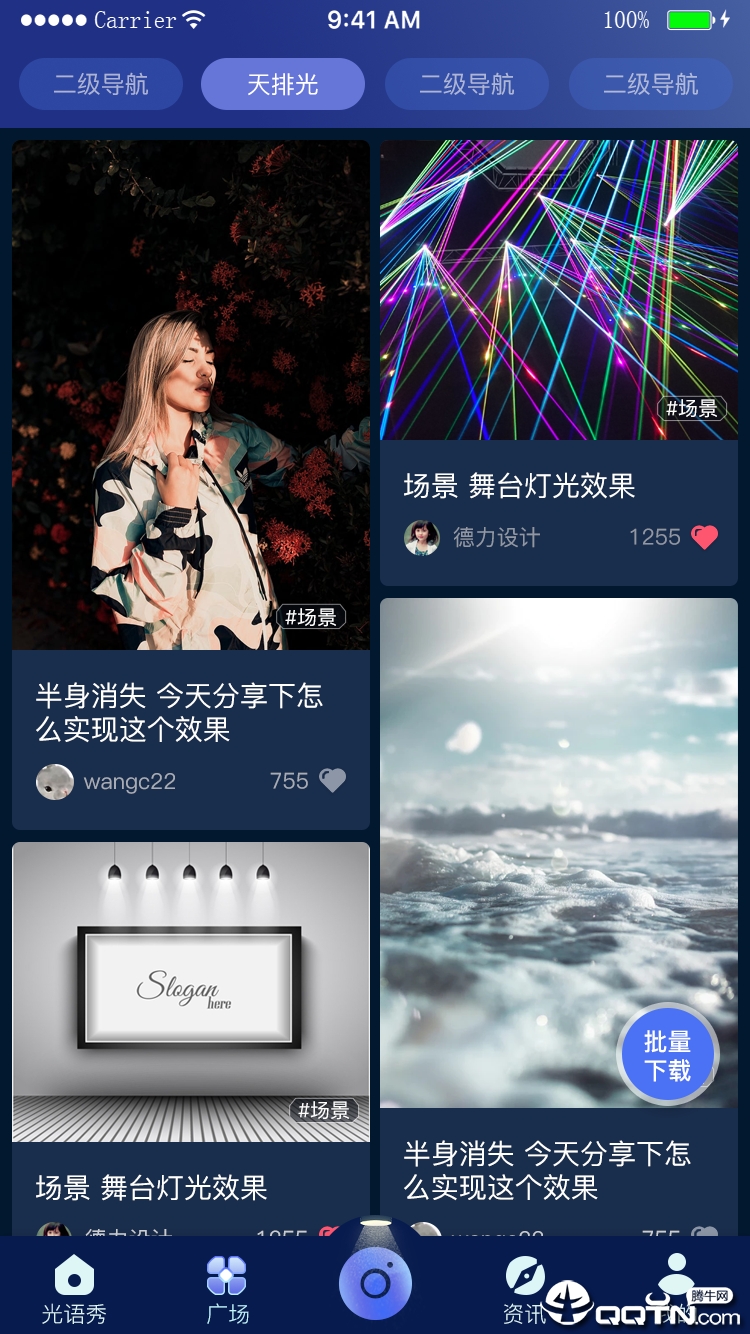
Task: Switch to the 资讯 tab
Action: [x=525, y=1290]
